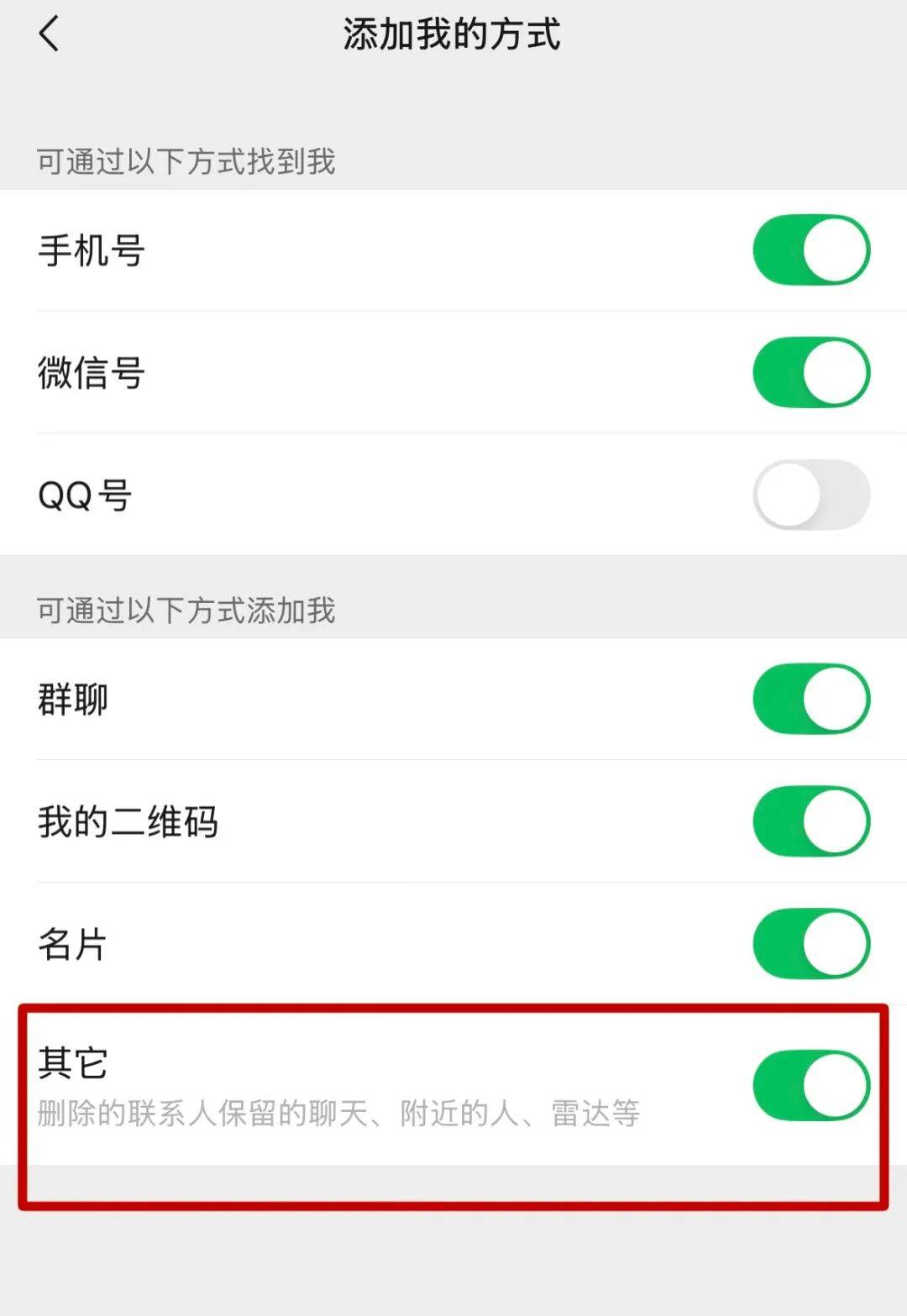Disable finding me by 手机号
Image resolution: width=907 pixels, height=1316 pixels.
810,250
